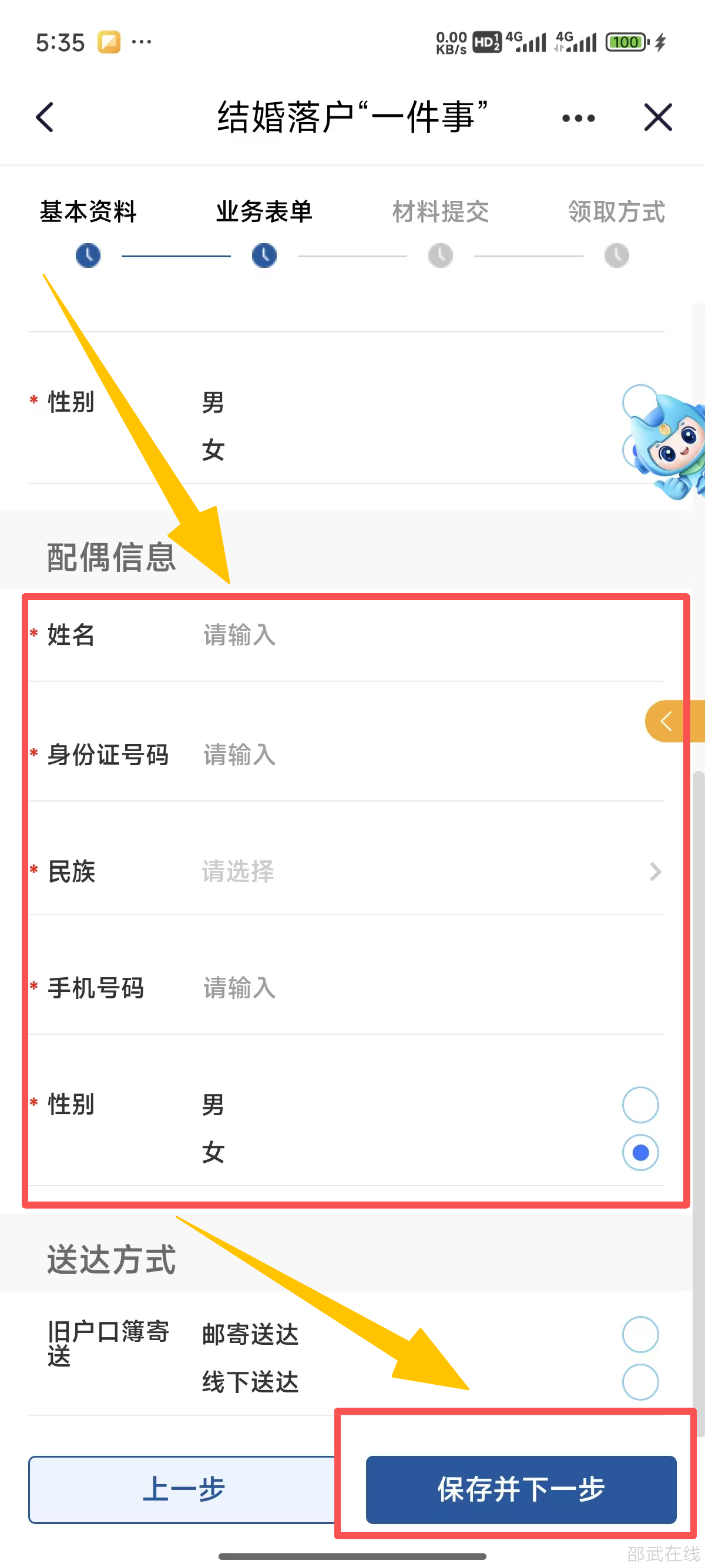Viewport: 705px width, 1568px height.
Task: Go back using the top-left arrow
Action: [x=45, y=117]
